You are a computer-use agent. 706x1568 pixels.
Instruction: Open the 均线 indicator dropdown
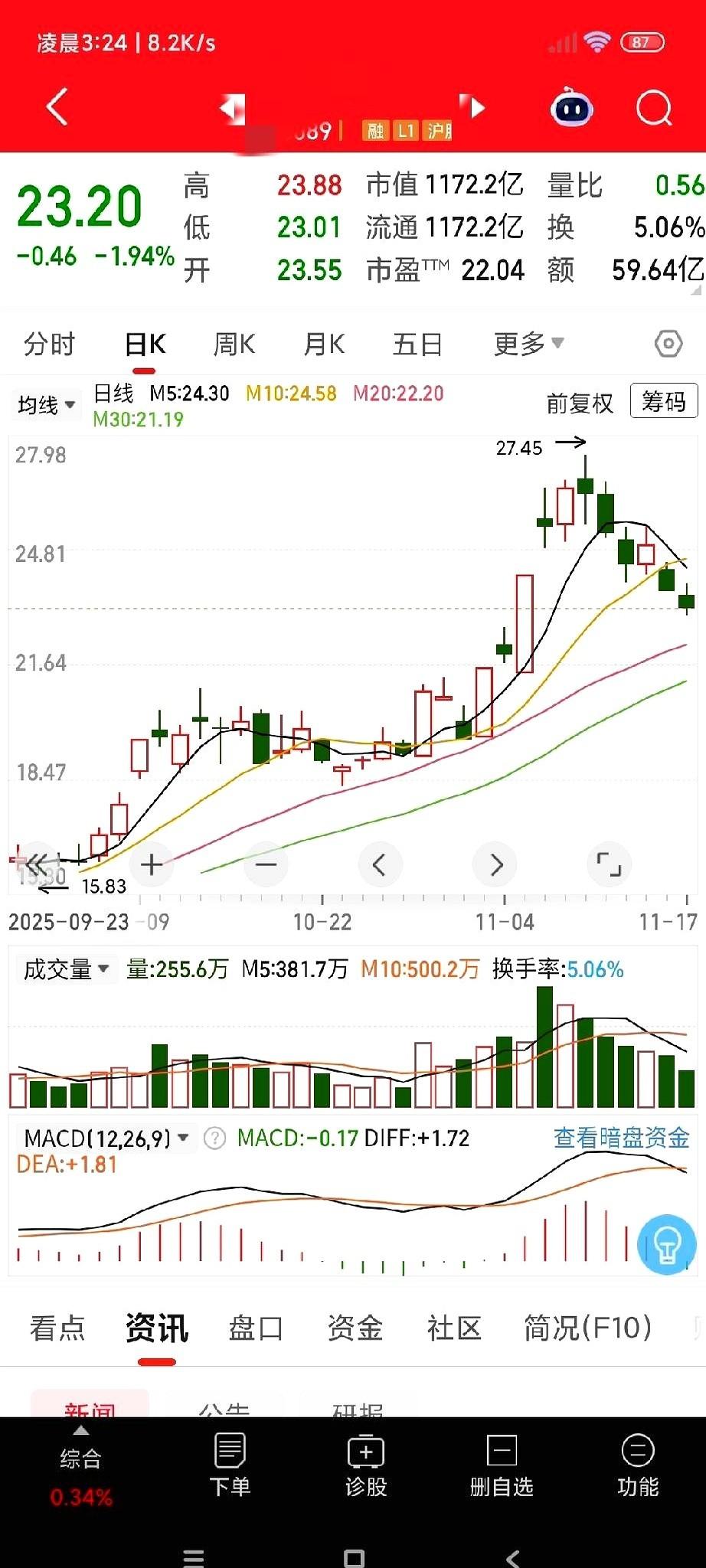tap(46, 404)
